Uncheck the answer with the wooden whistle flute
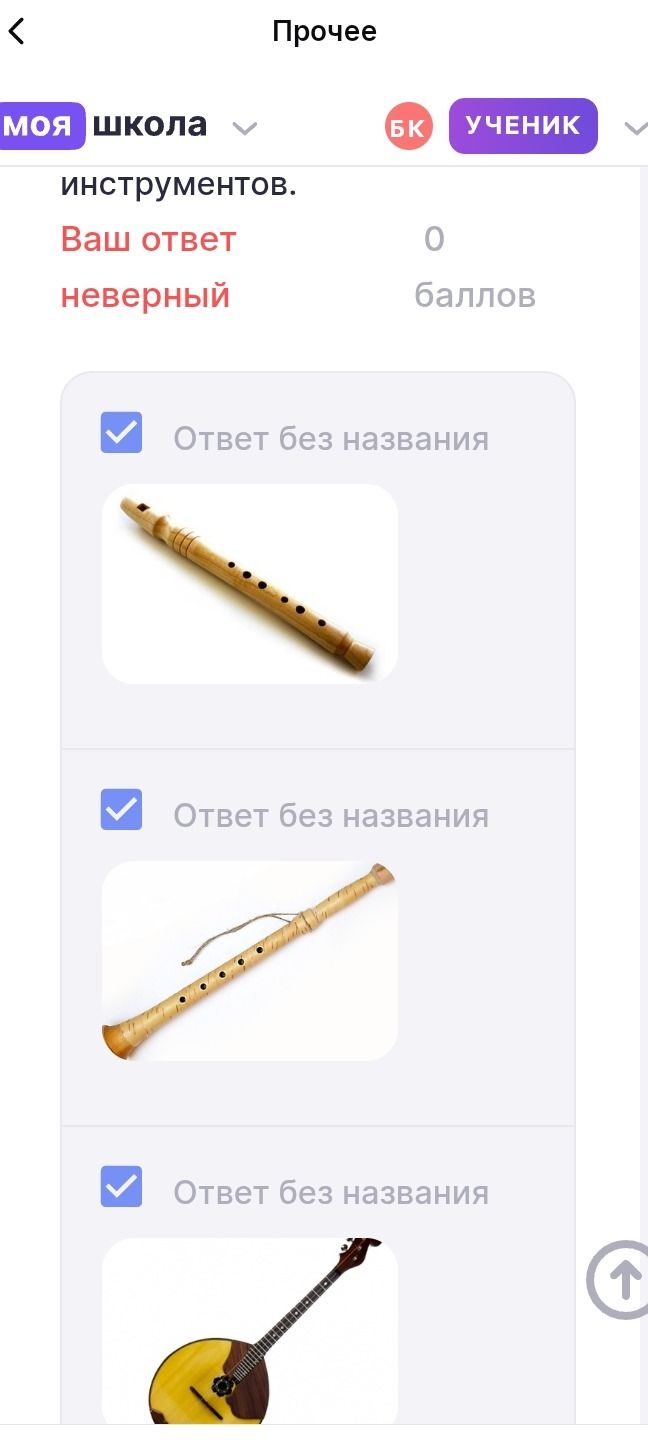This screenshot has width=648, height=1440. click(122, 433)
